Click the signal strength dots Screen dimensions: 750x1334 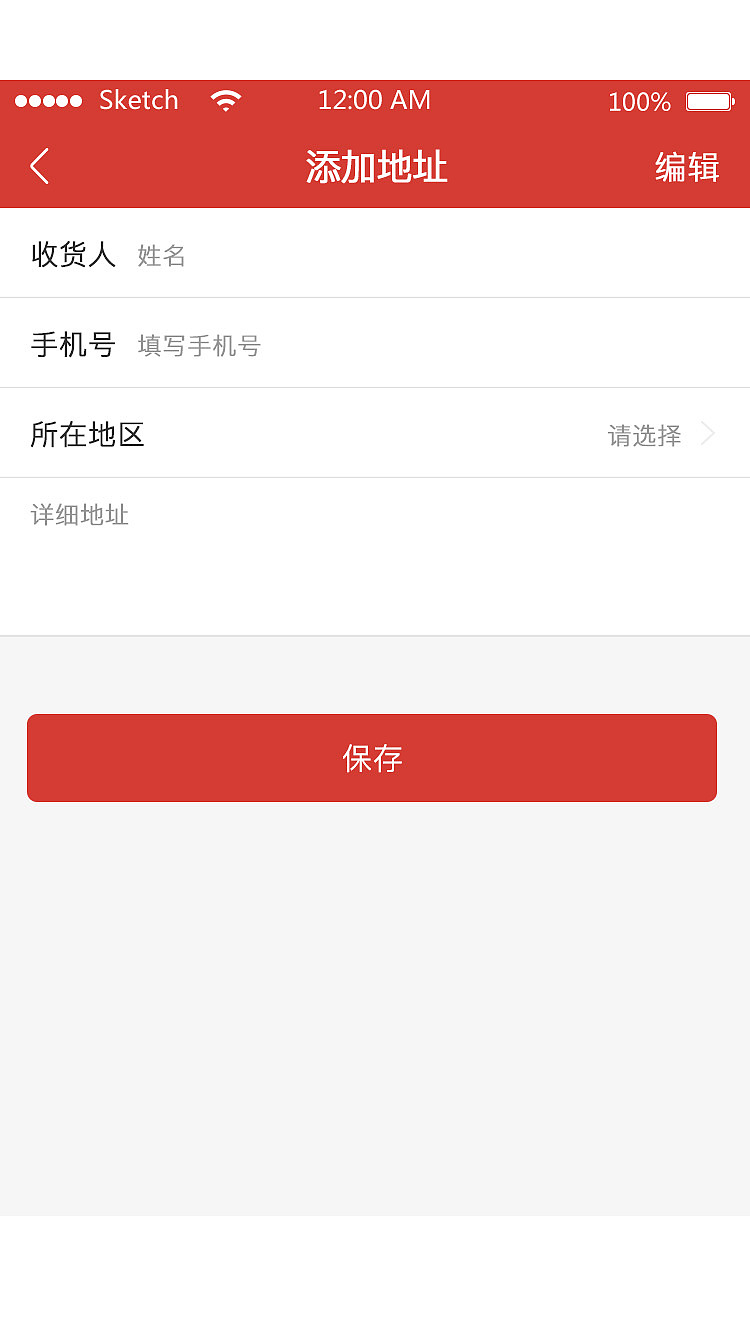(x=49, y=101)
